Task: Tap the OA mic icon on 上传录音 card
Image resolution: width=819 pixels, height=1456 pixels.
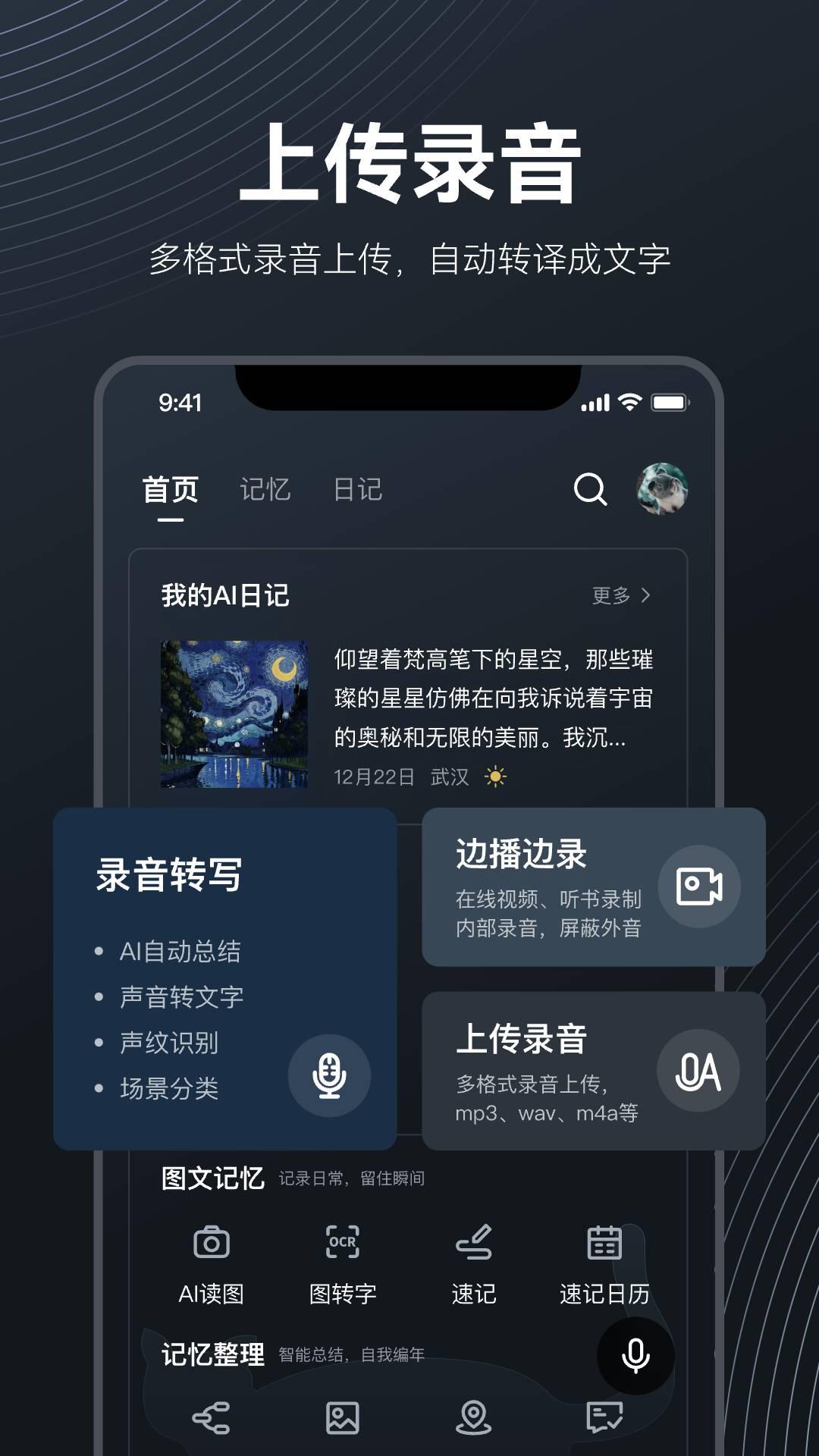Action: pyautogui.click(x=697, y=1071)
